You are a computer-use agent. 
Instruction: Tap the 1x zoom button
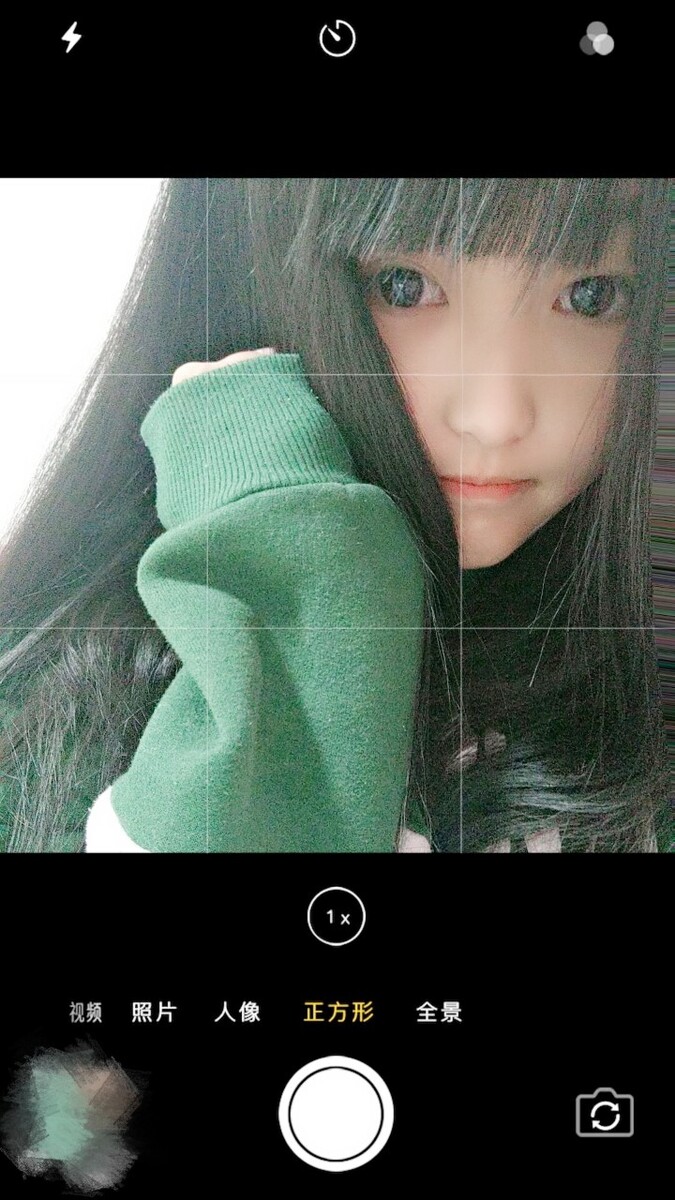pyautogui.click(x=337, y=916)
